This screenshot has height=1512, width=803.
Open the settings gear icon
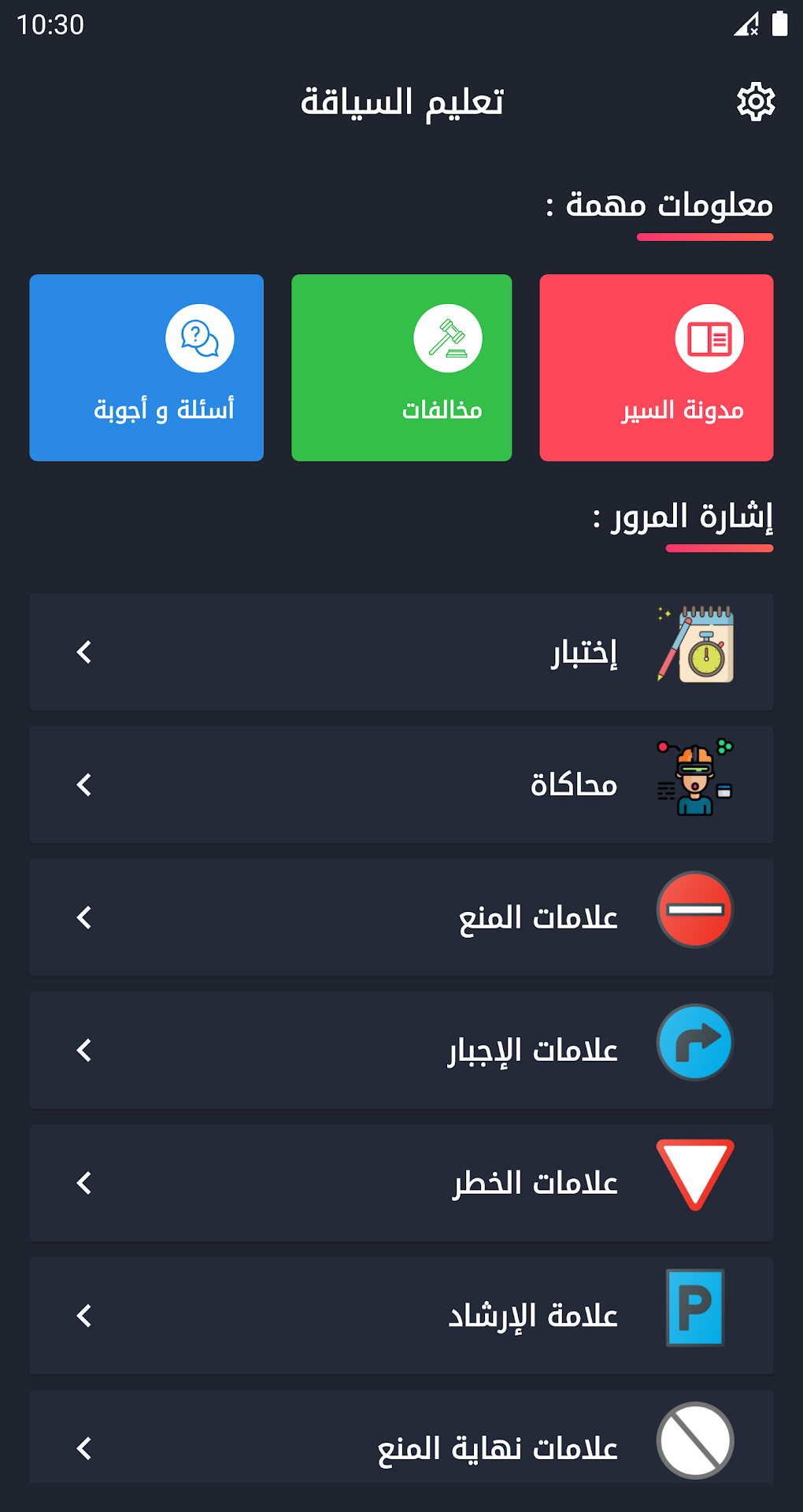(x=756, y=102)
